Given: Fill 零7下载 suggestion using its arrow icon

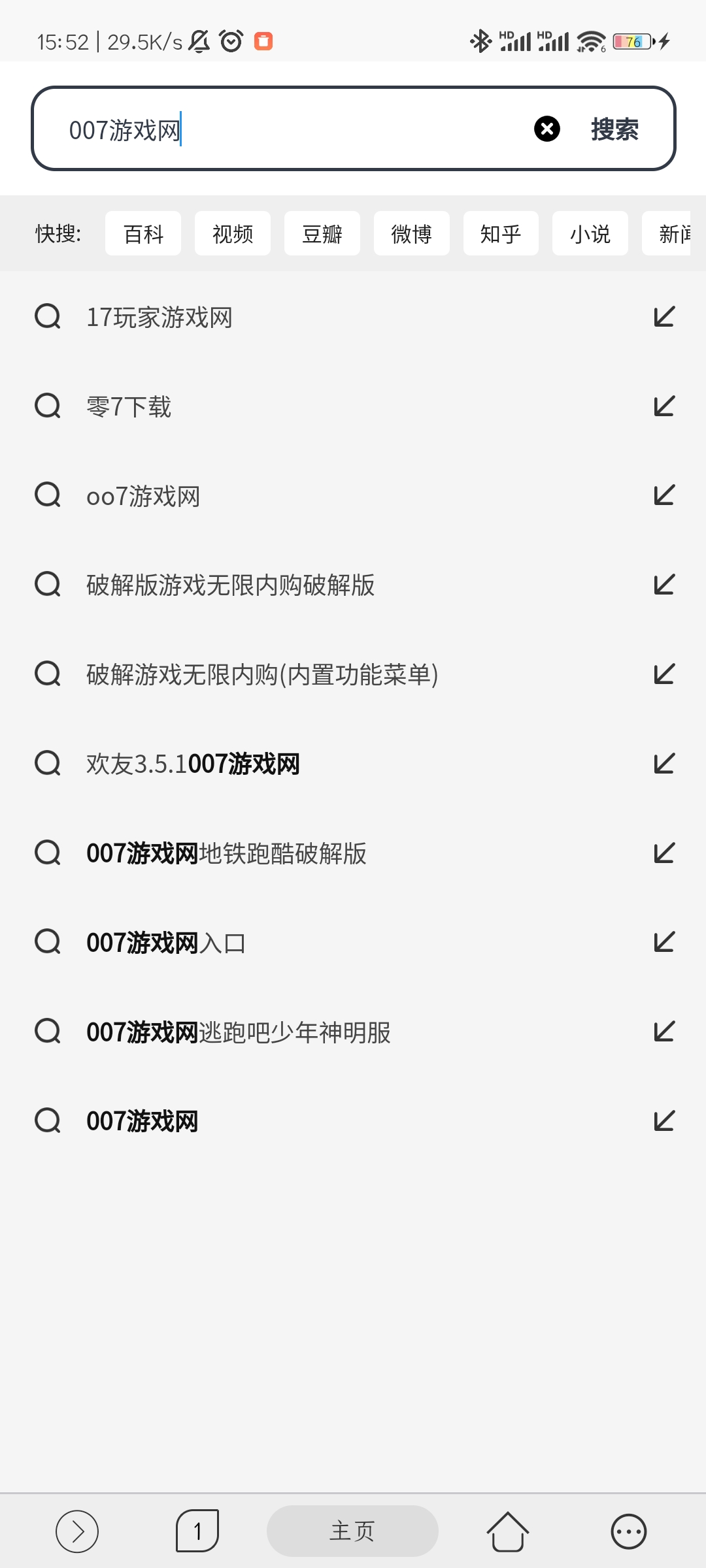Looking at the screenshot, I should tap(664, 406).
